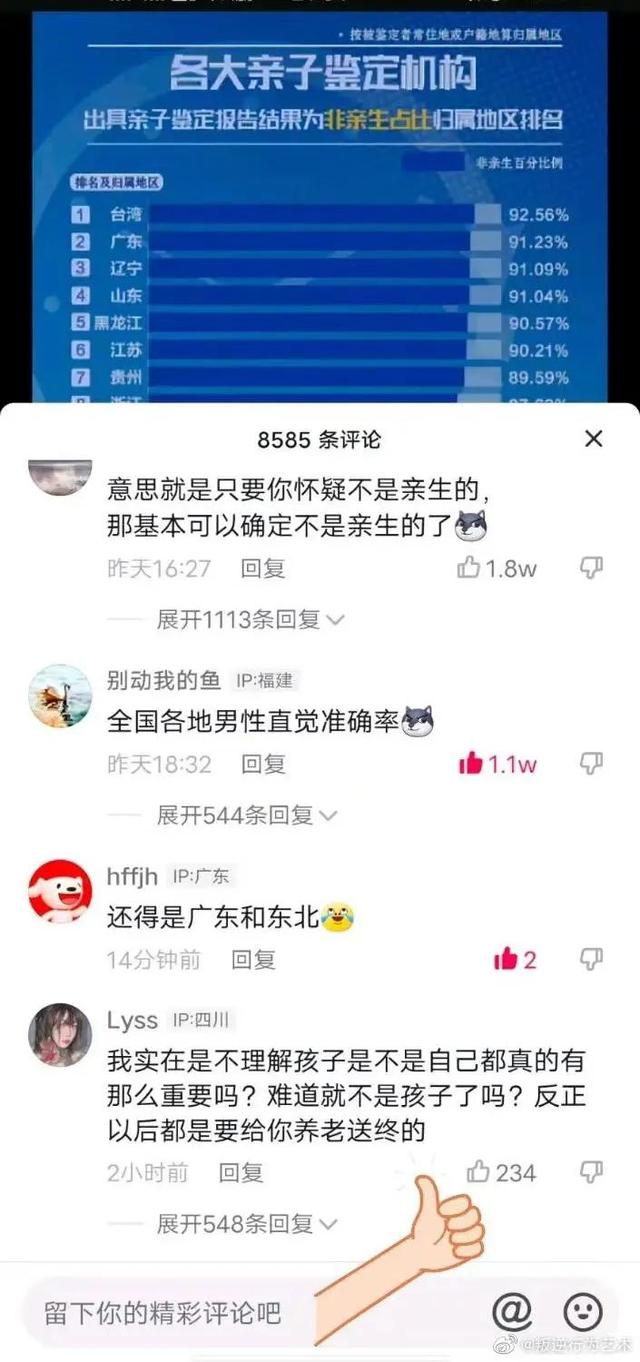Unlike hffjh's comment
The height and width of the screenshot is (1362, 640).
505,960
